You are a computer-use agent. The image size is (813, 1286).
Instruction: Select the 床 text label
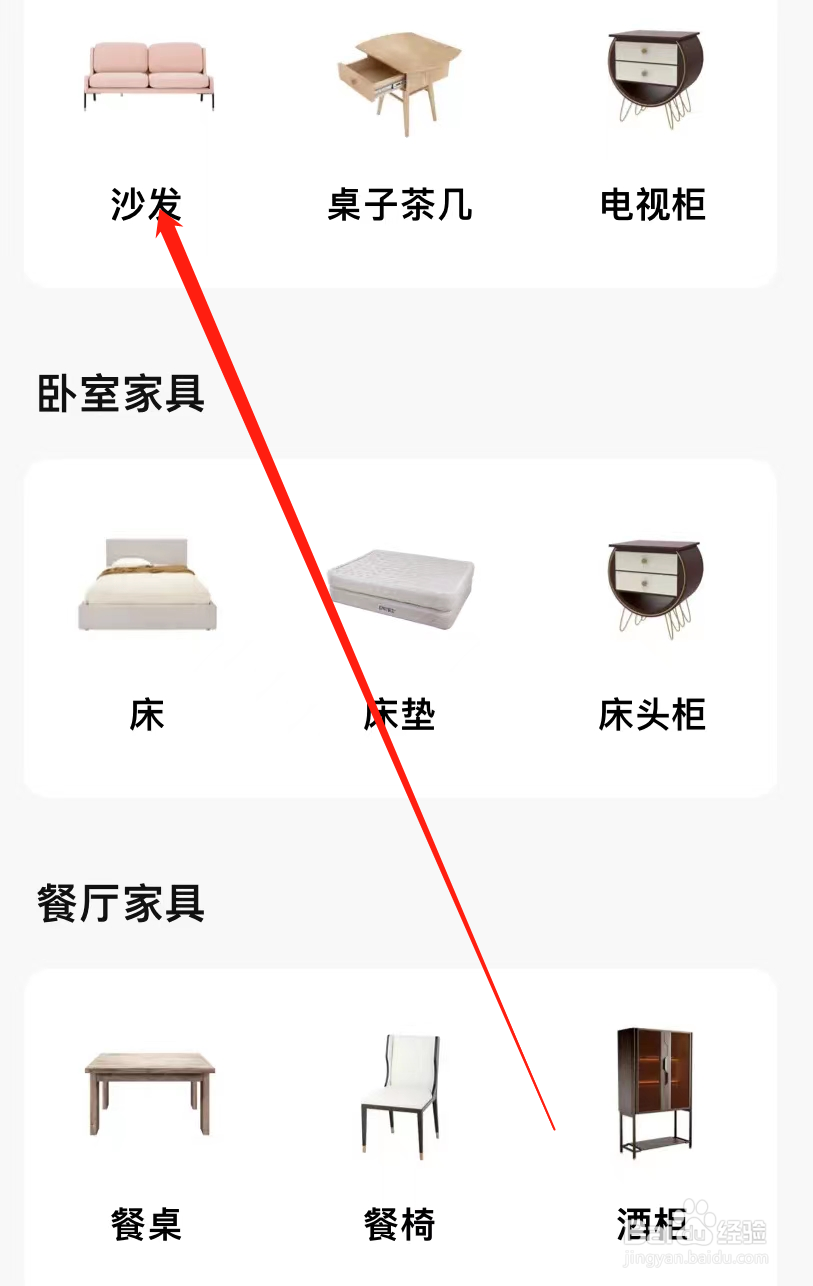(146, 715)
